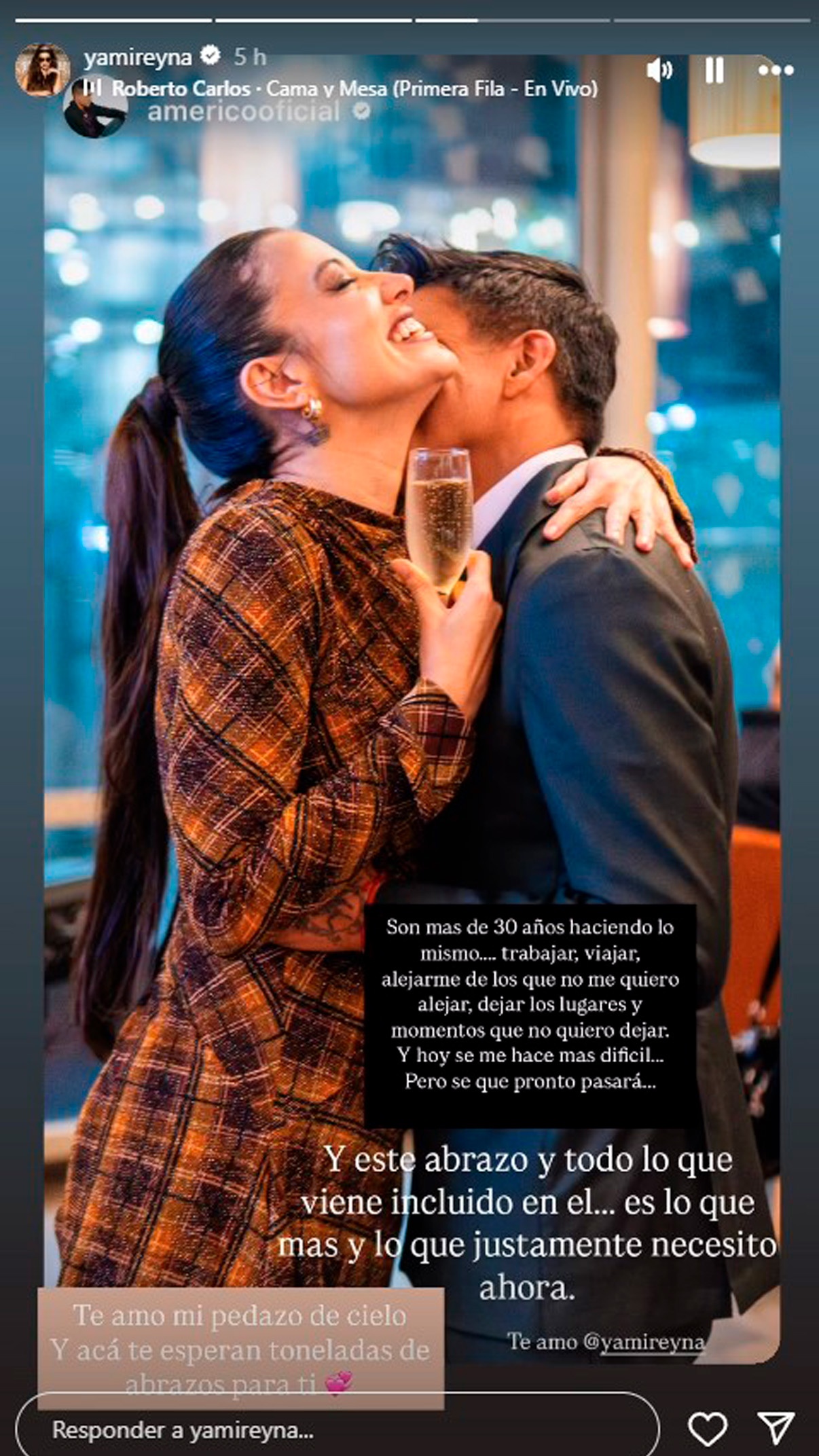Tap the @yamireyna mention

pos(652,1341)
